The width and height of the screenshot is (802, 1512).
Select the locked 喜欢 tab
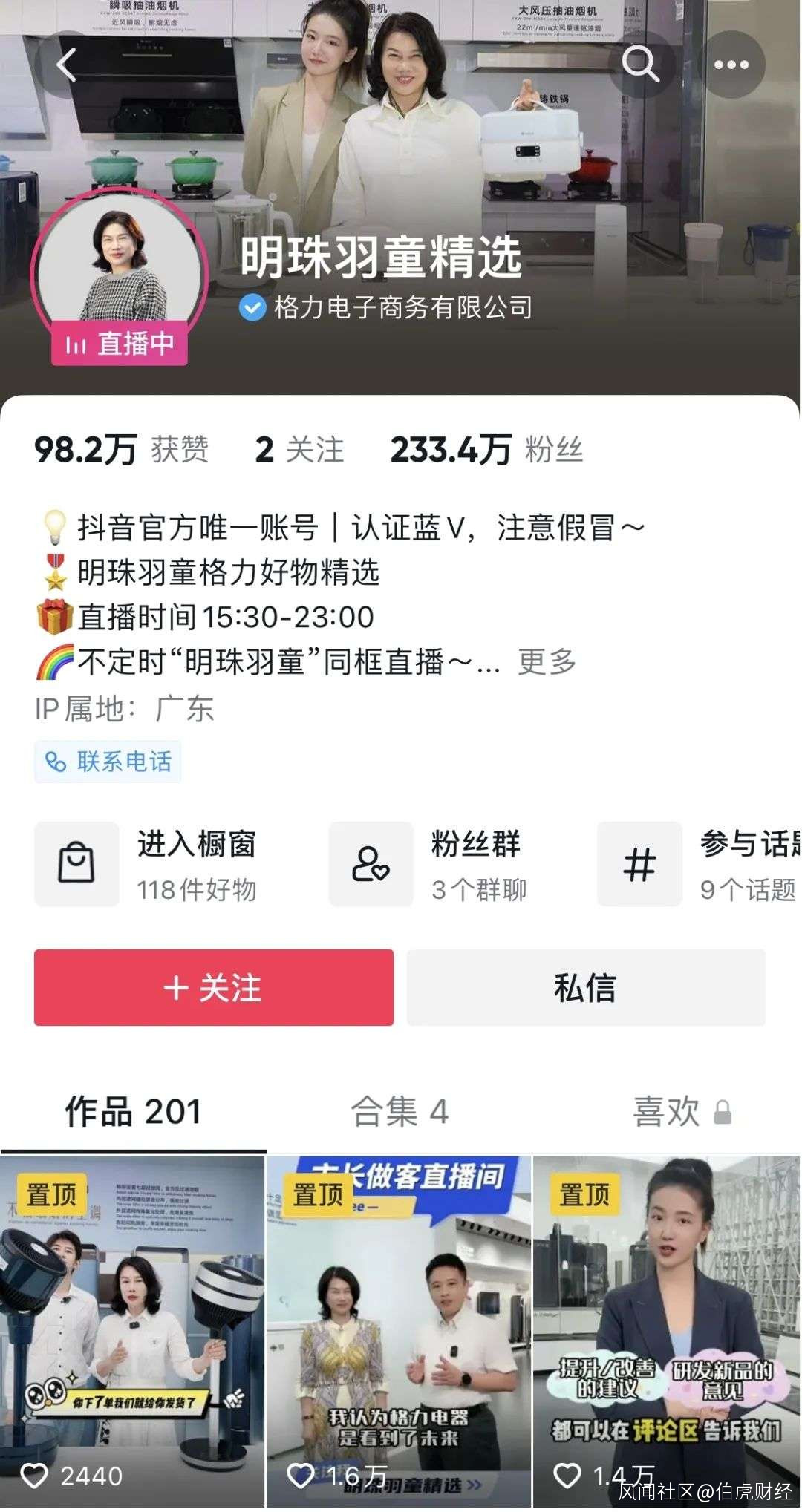pyautogui.click(x=681, y=1111)
